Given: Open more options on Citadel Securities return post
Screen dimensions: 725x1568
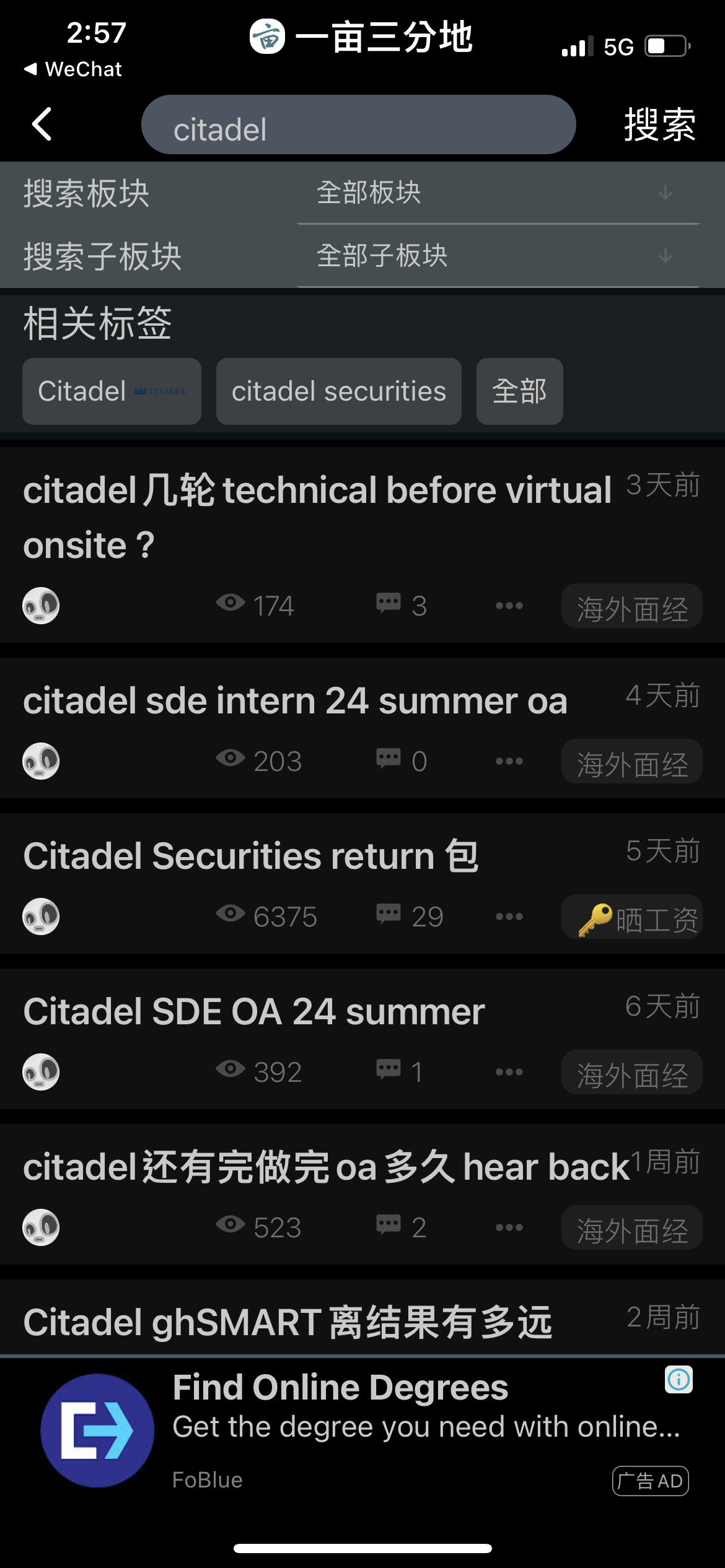Looking at the screenshot, I should (x=509, y=917).
